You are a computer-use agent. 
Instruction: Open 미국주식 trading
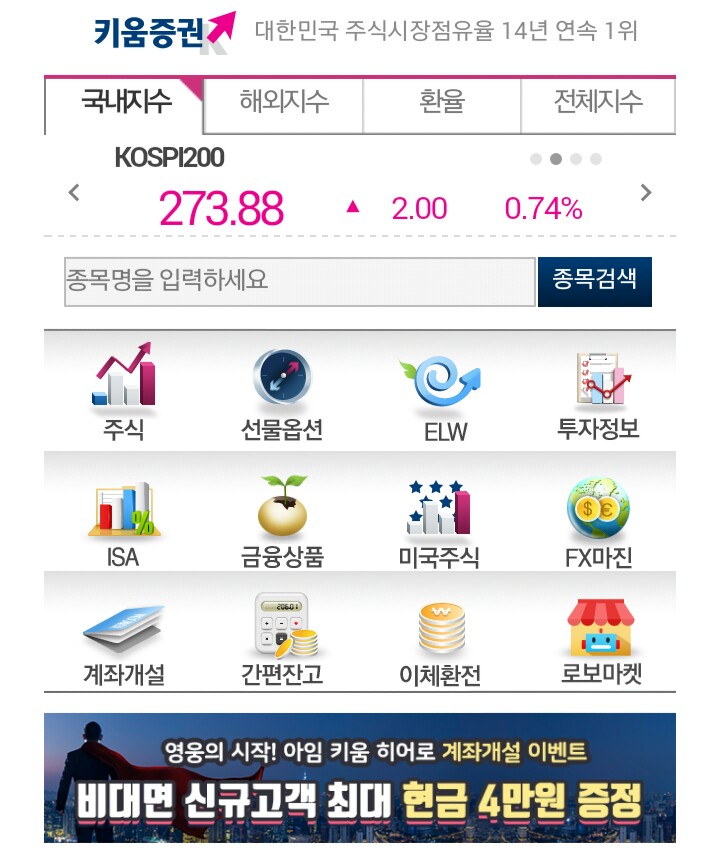point(441,520)
